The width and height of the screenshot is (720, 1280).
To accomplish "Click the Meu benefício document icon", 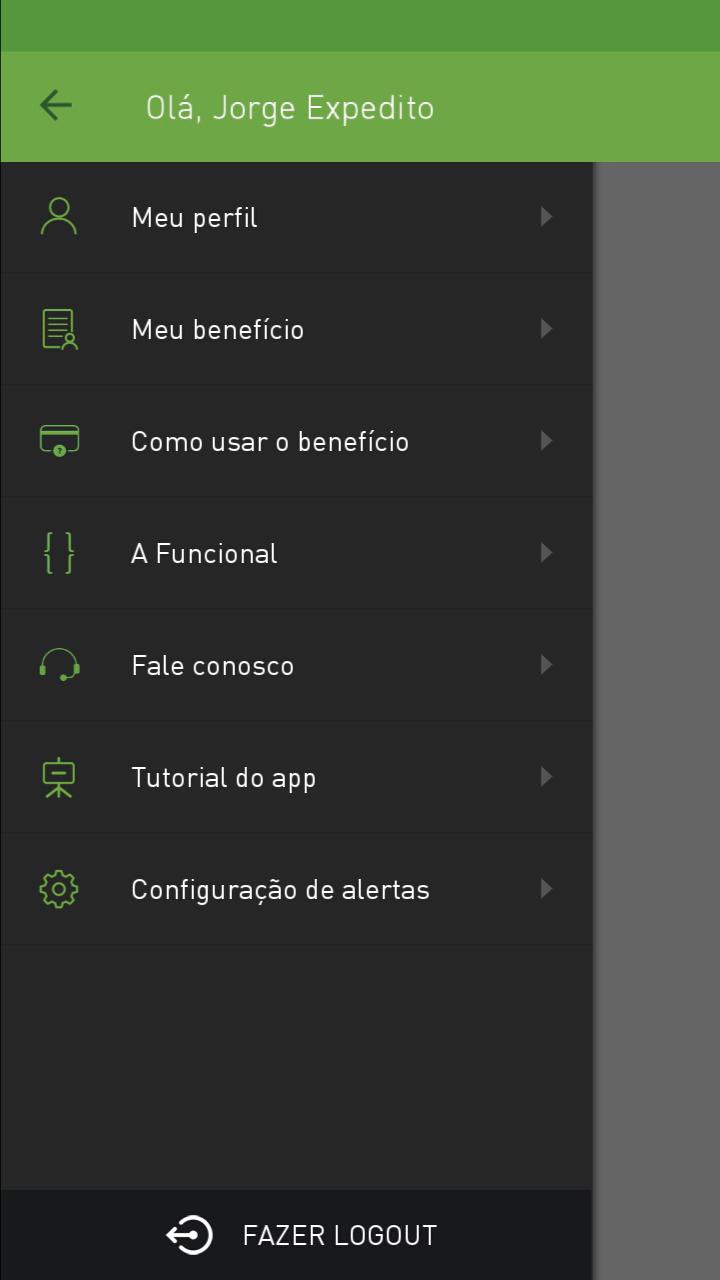I will [58, 329].
